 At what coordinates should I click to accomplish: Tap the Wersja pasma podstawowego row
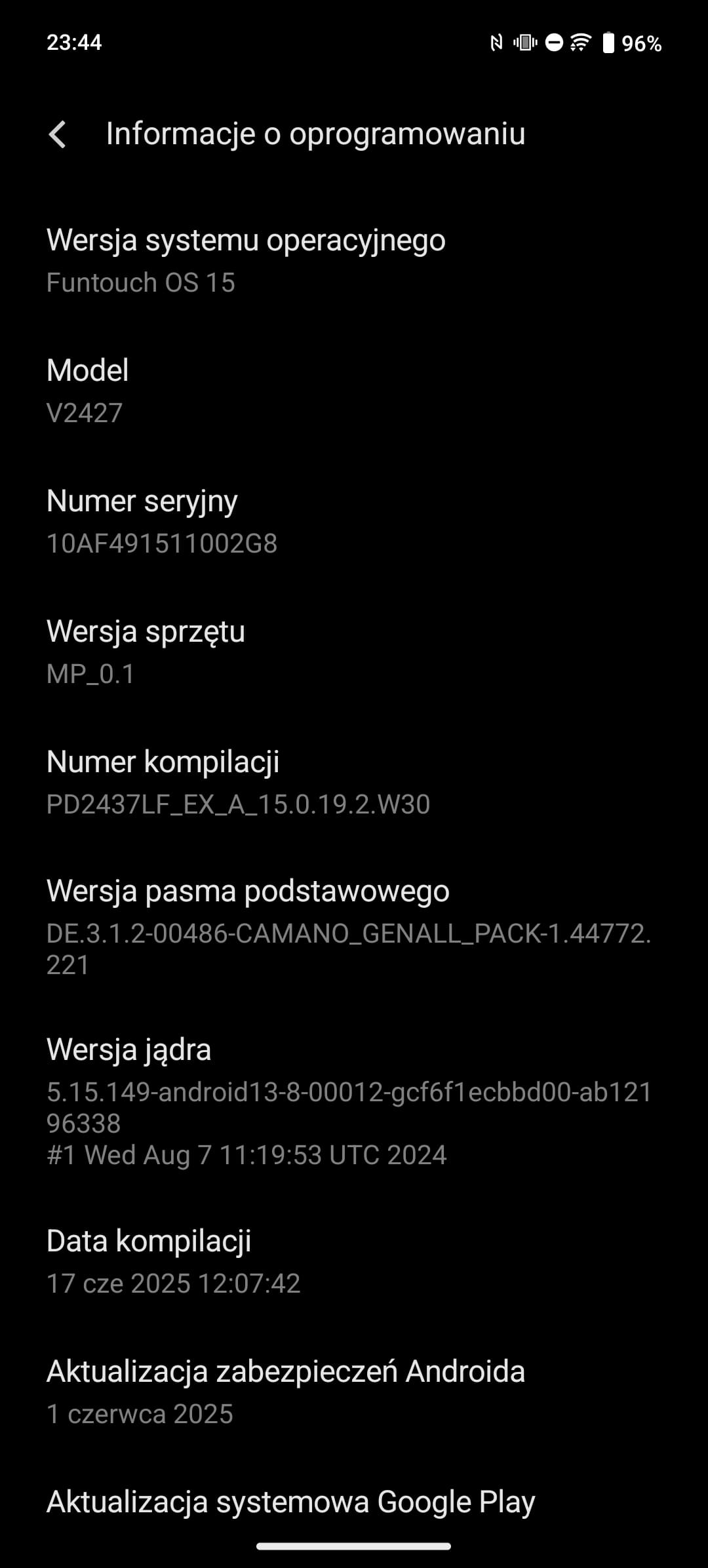tap(354, 927)
